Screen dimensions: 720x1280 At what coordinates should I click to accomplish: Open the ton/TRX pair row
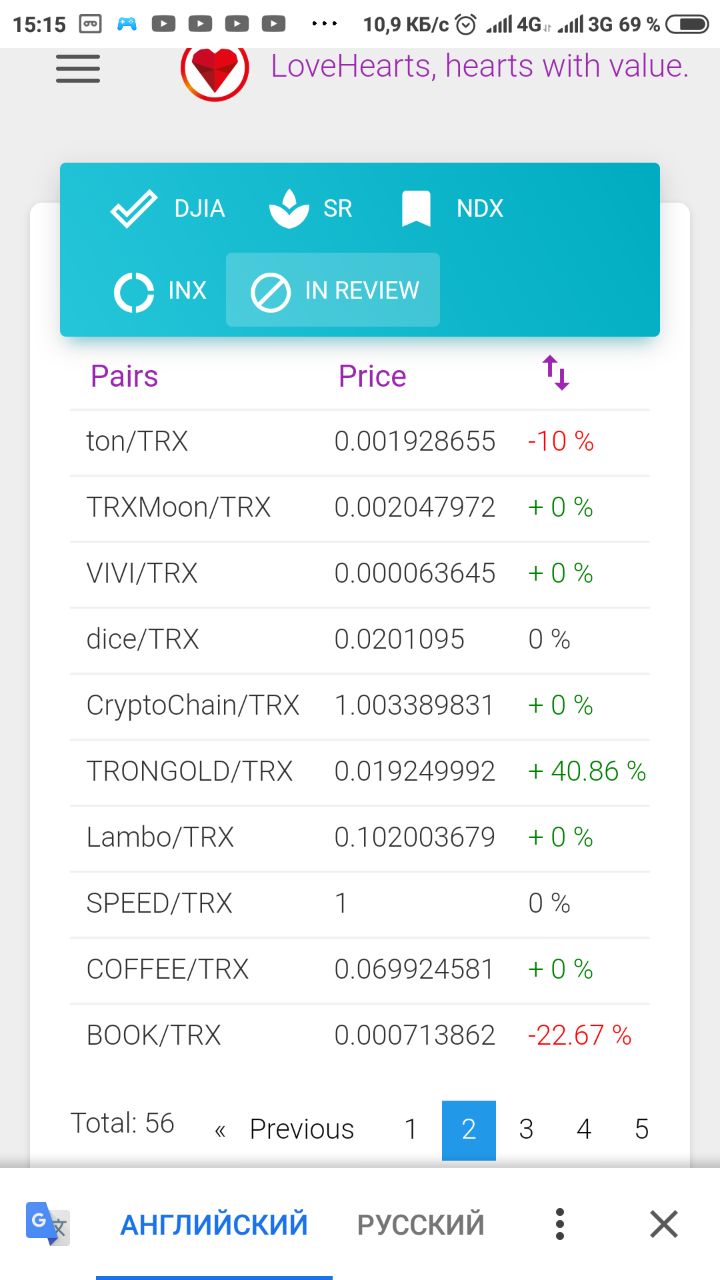click(360, 442)
